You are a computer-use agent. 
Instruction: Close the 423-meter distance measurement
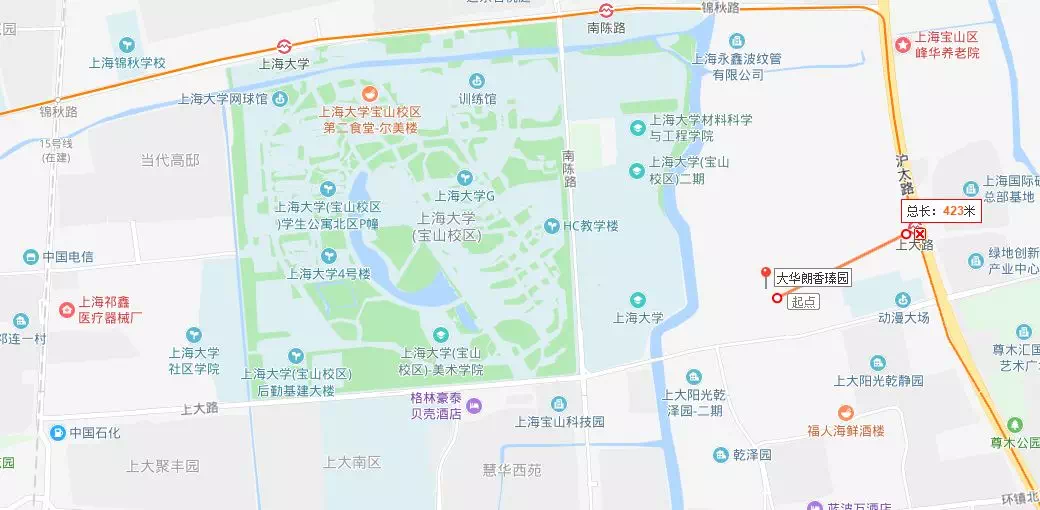(920, 233)
